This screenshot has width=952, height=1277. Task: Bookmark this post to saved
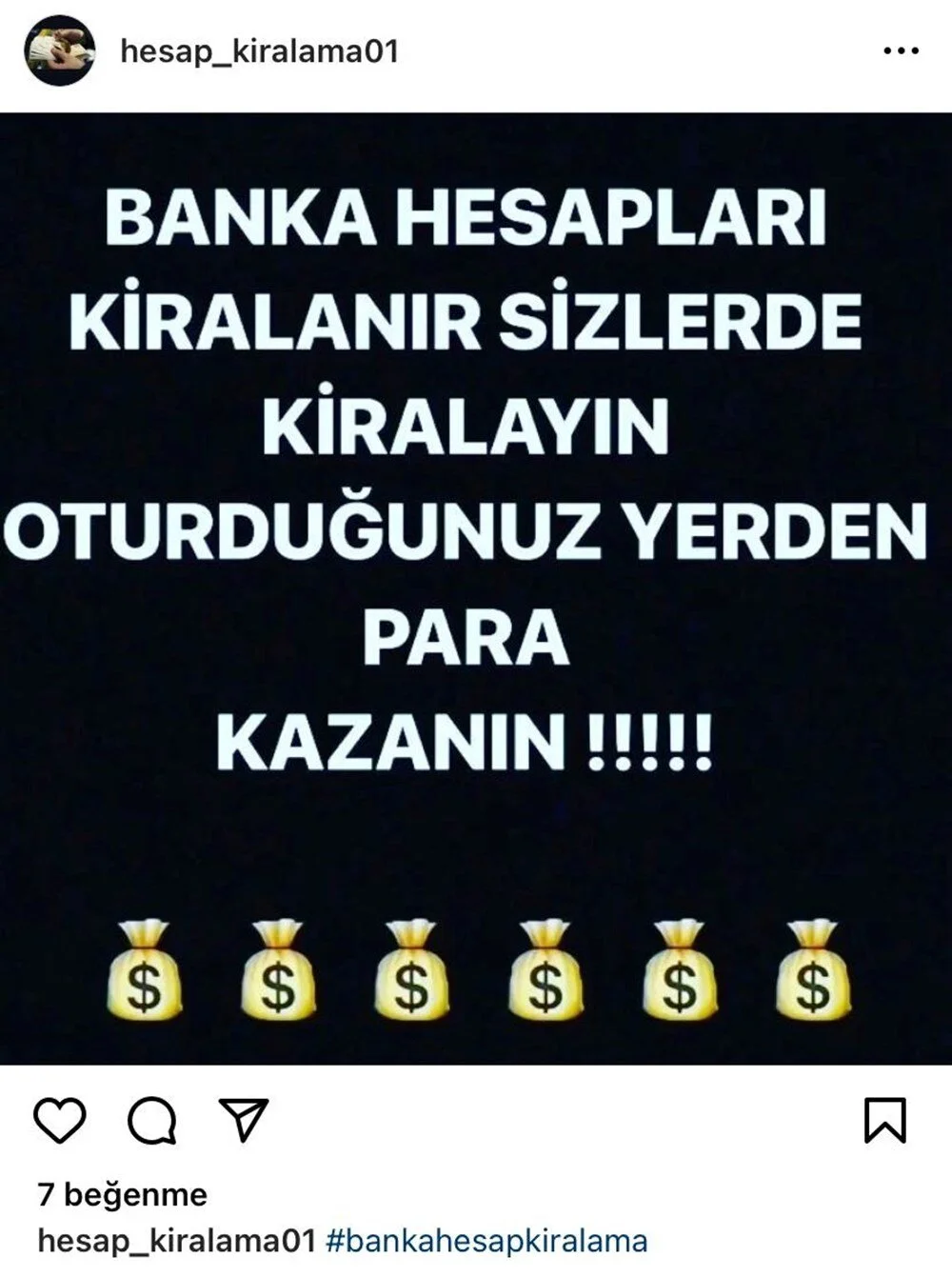(x=884, y=1120)
